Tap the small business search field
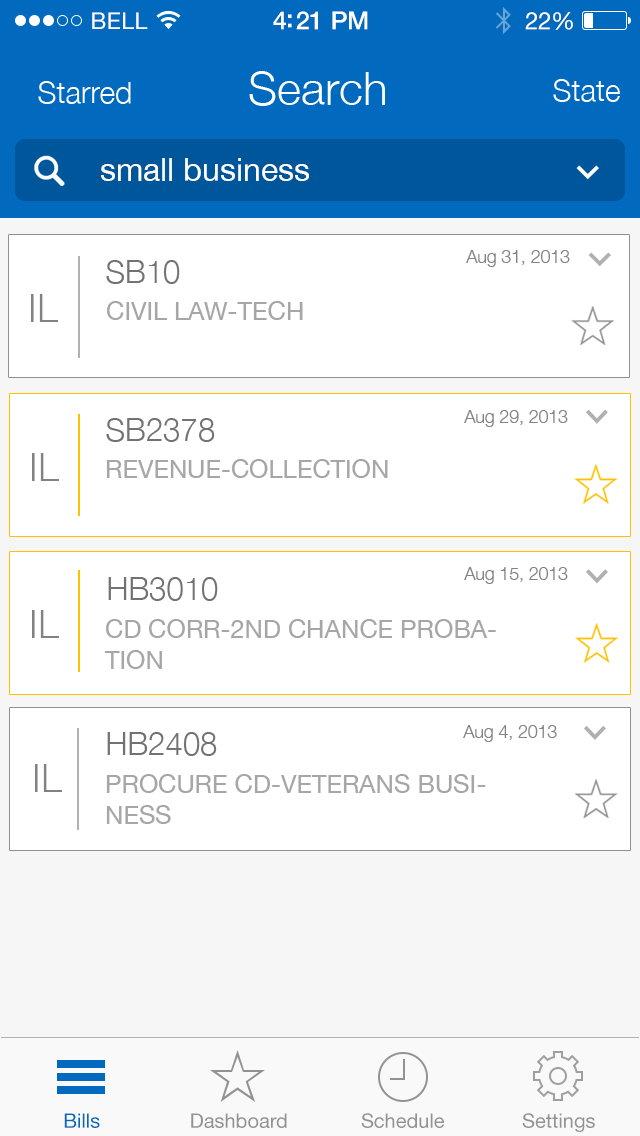This screenshot has height=1136, width=640. point(320,170)
